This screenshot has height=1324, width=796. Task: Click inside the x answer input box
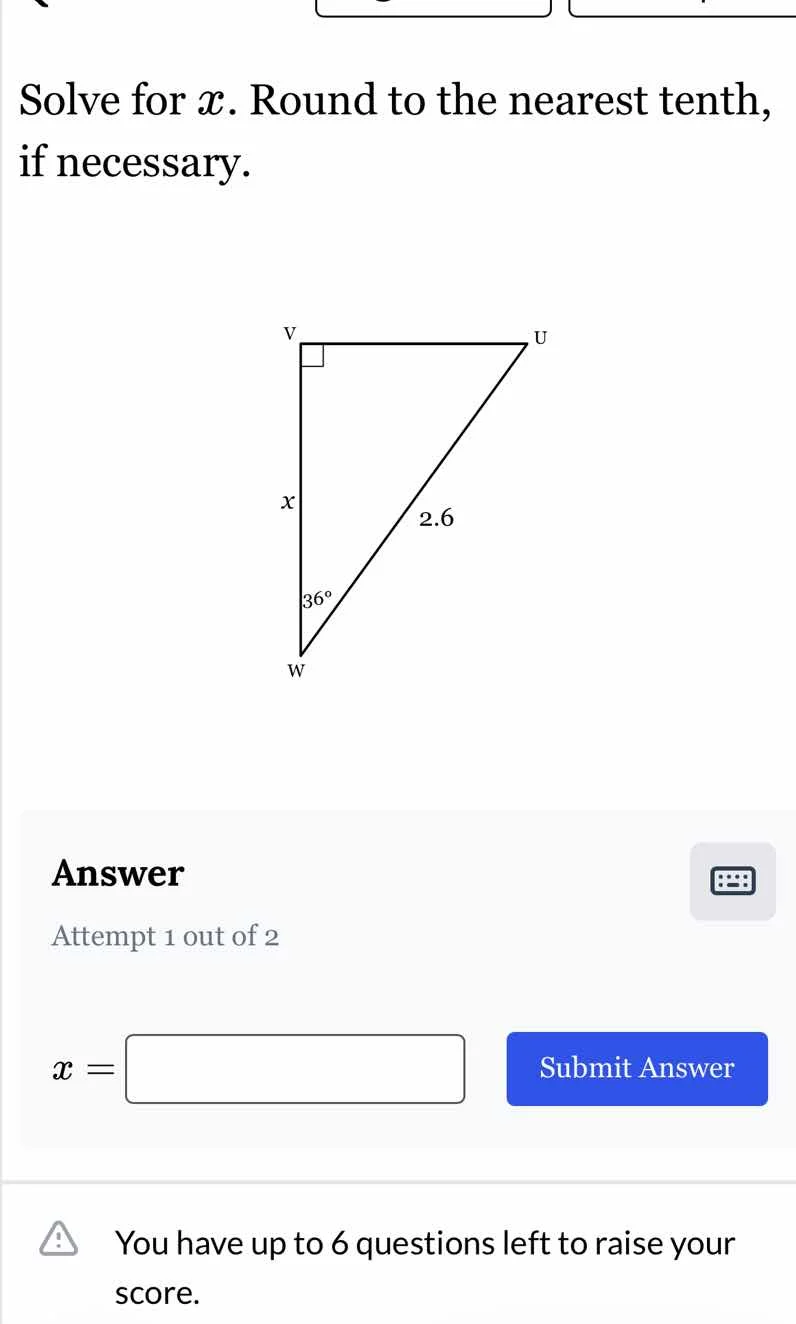(x=295, y=1069)
